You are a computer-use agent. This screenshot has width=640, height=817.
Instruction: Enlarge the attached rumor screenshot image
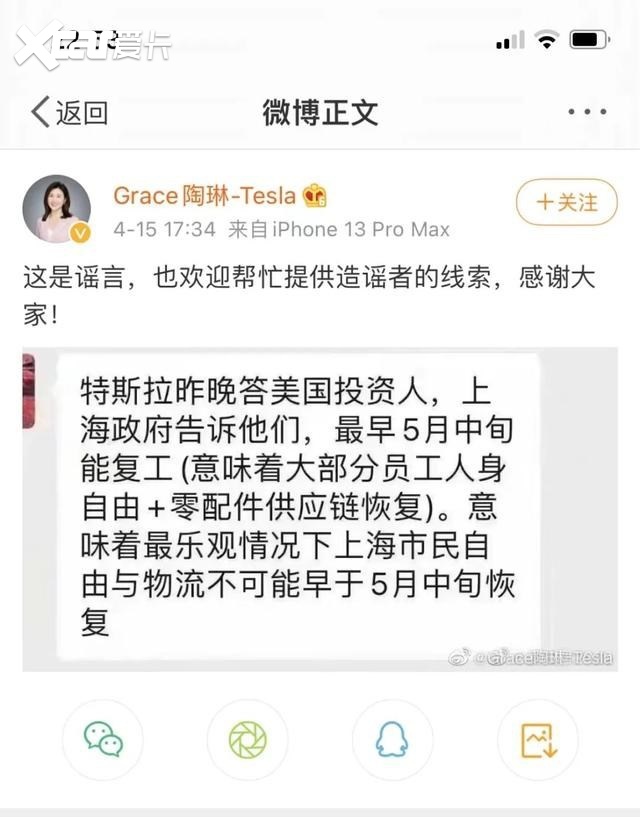coord(320,509)
